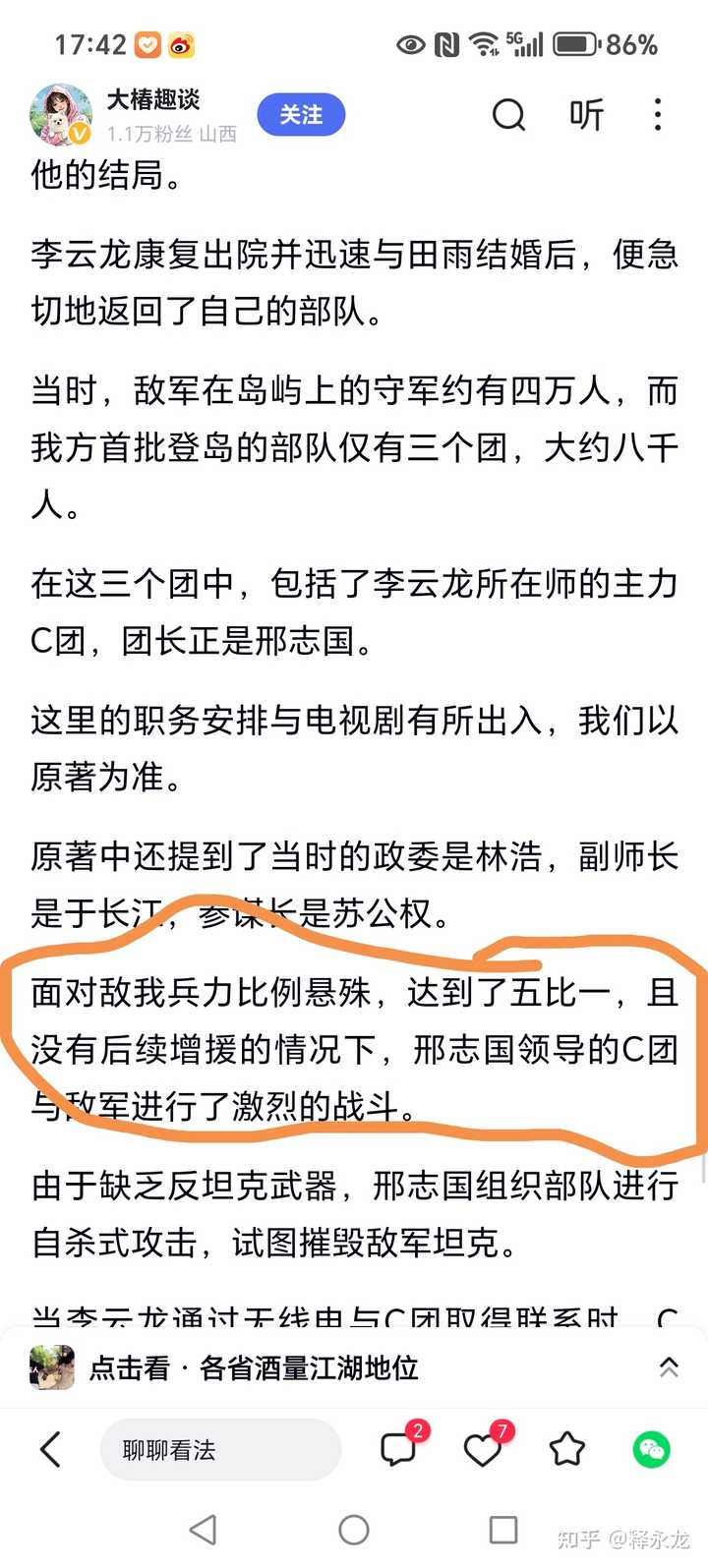Open the recent apps overview
Viewport: 708px width, 1568px height.
point(503,1530)
